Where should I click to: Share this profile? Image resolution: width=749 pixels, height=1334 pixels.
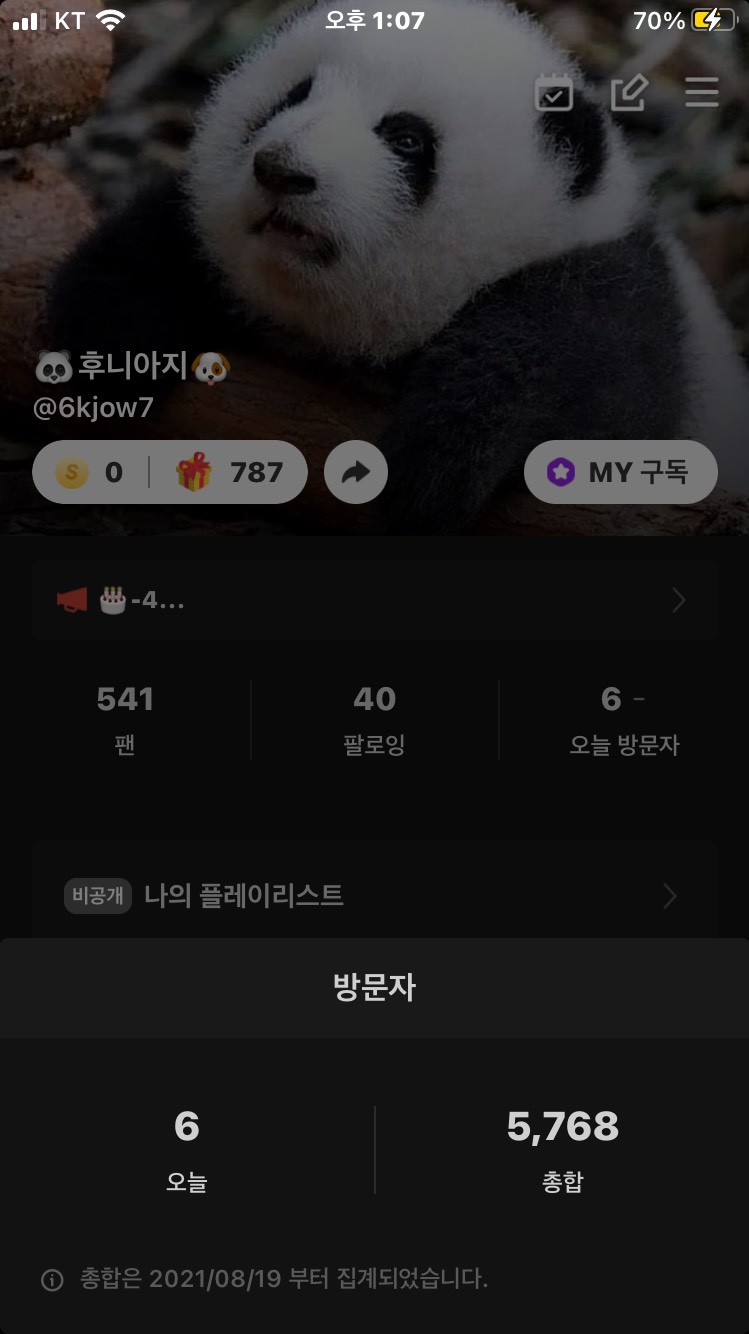tap(356, 472)
